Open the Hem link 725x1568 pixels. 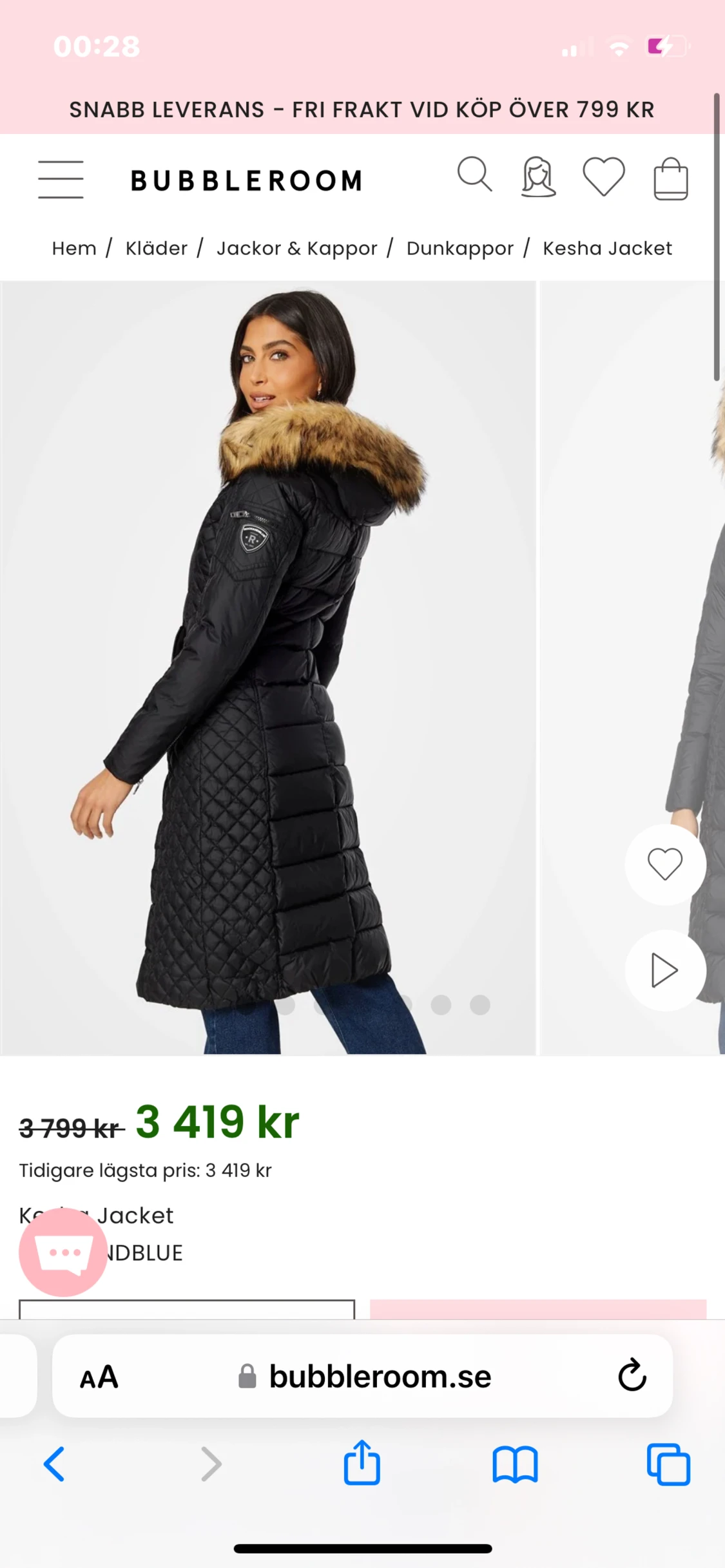(74, 248)
